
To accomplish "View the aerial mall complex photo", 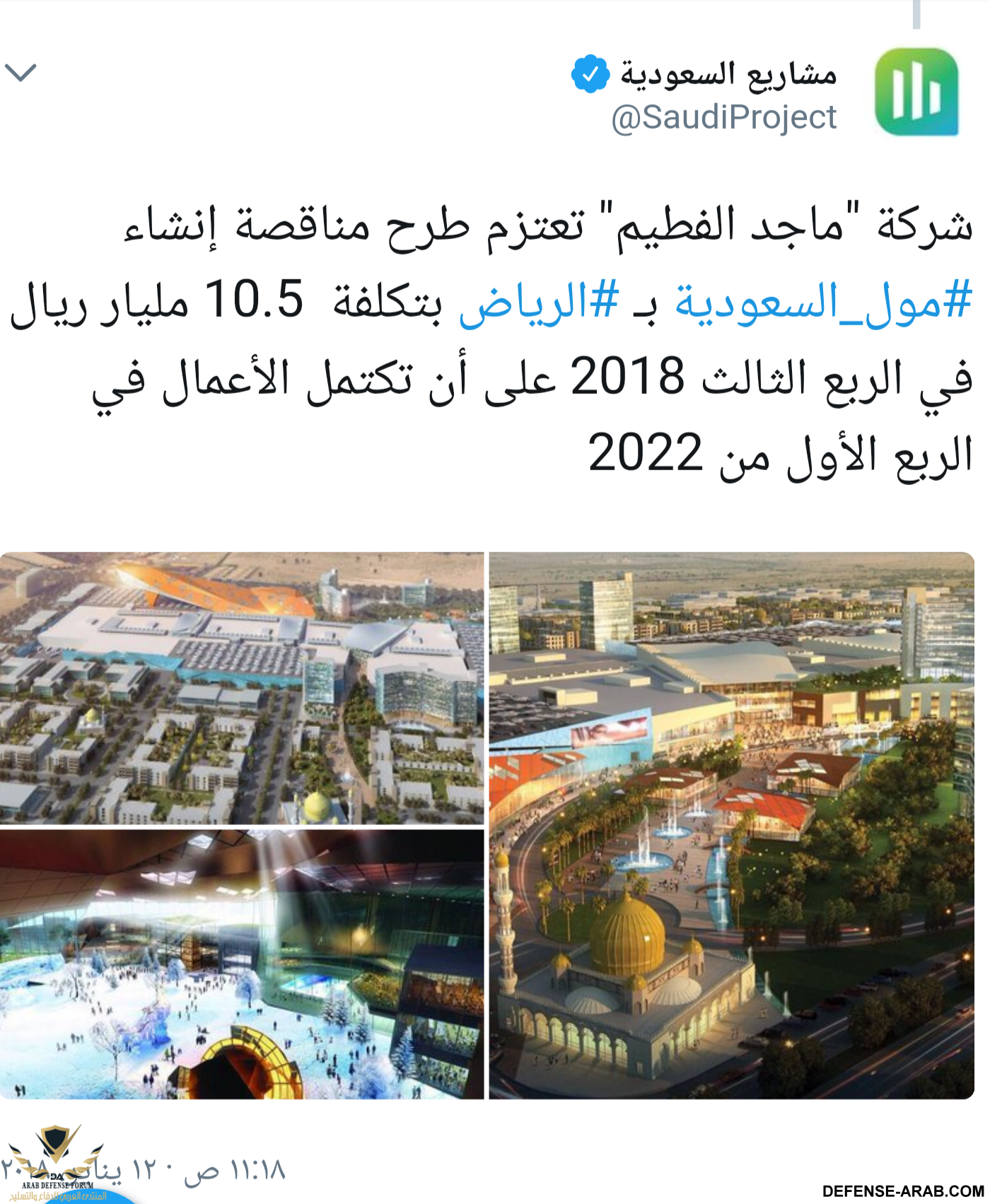I will tap(242, 687).
